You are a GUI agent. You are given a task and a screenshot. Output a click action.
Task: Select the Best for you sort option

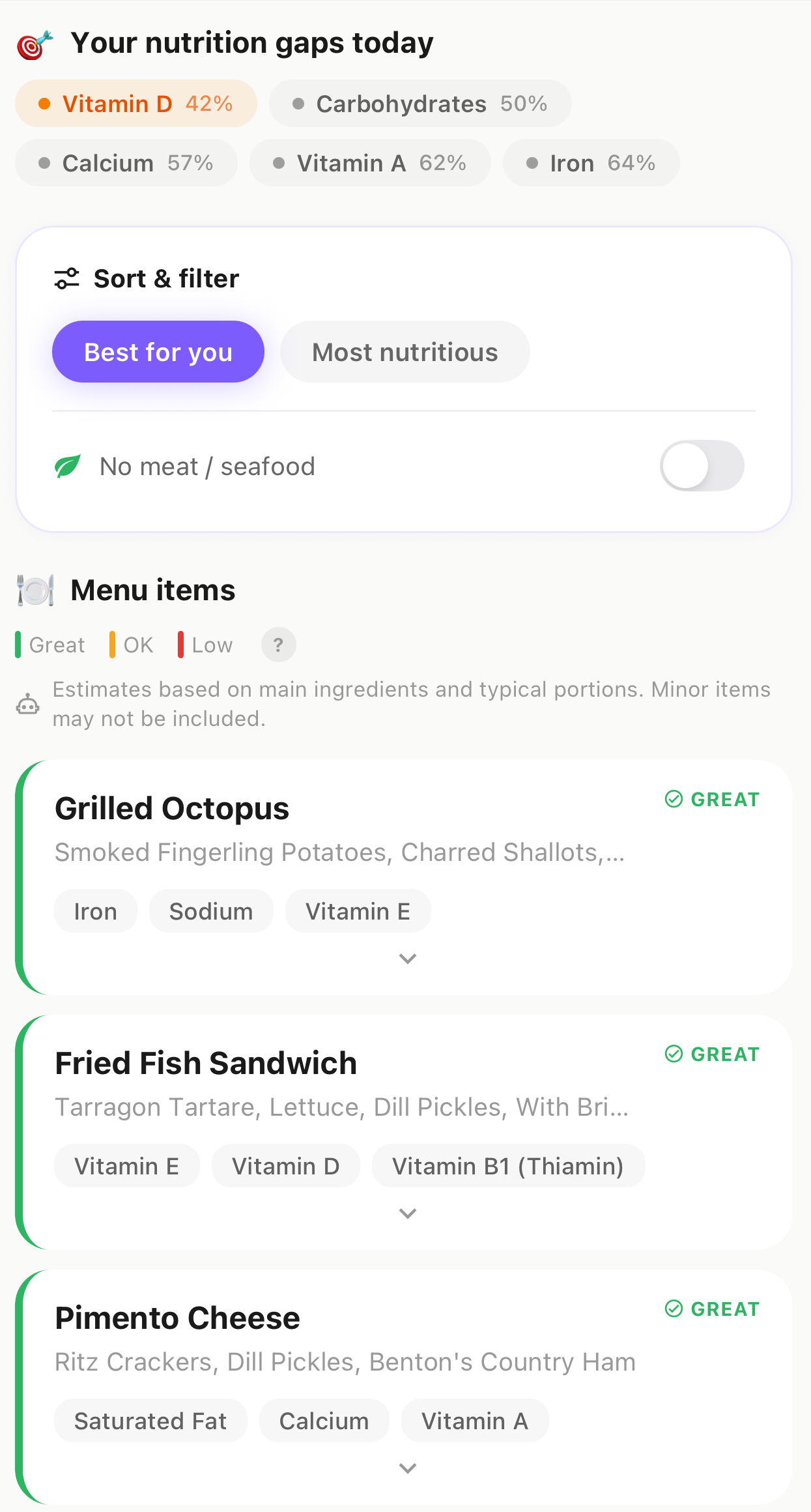pos(158,351)
